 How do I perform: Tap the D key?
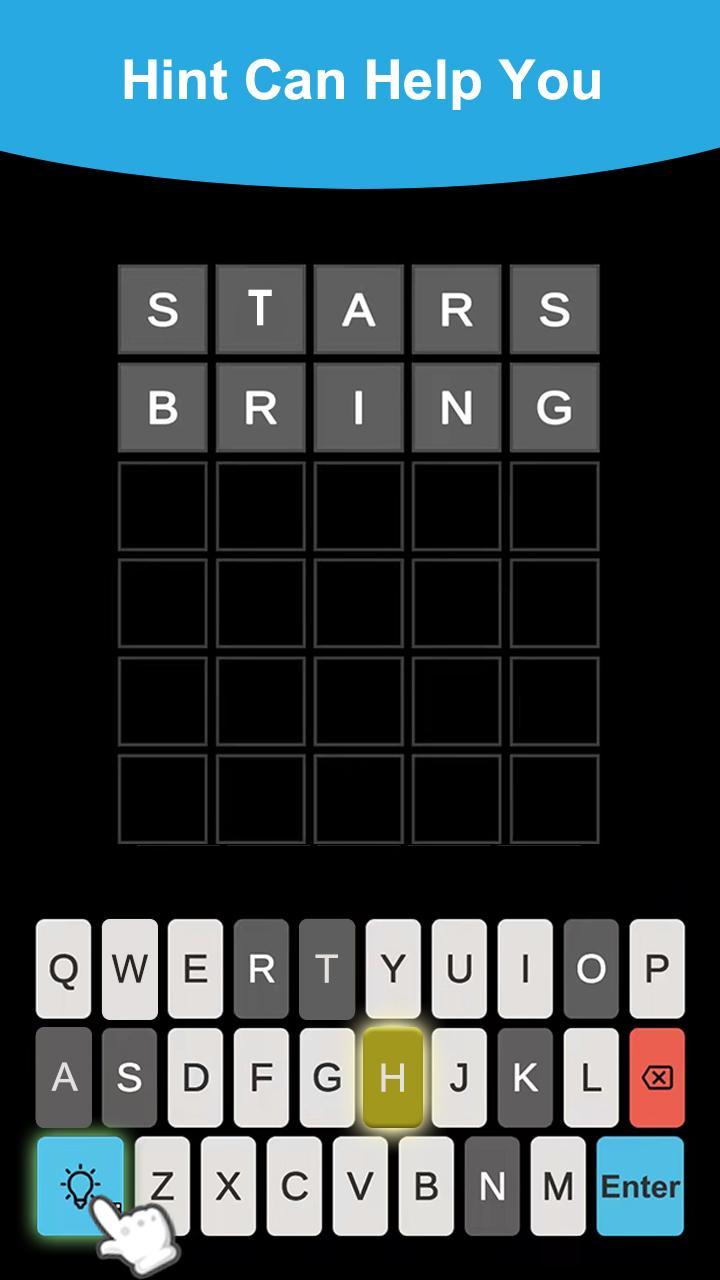click(x=195, y=1077)
